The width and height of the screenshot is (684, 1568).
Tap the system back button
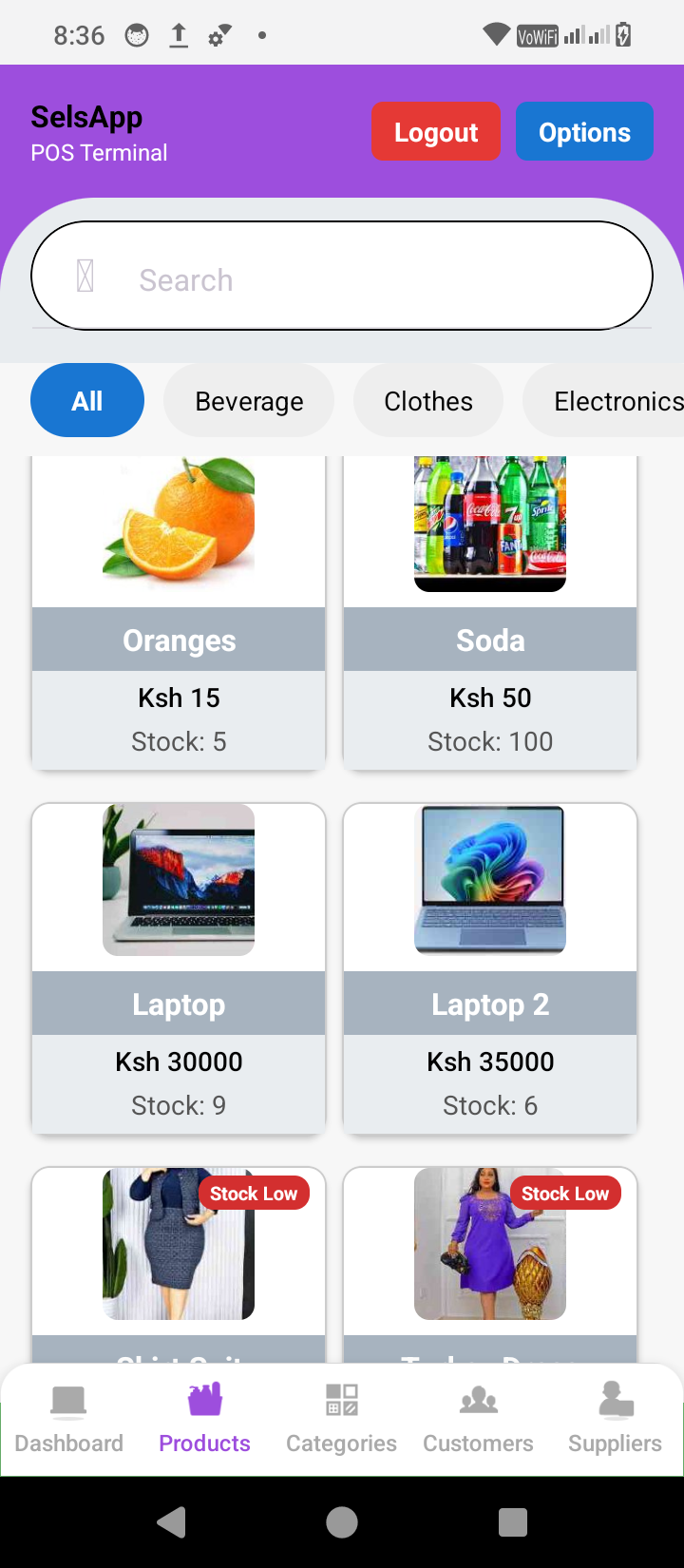click(172, 1522)
